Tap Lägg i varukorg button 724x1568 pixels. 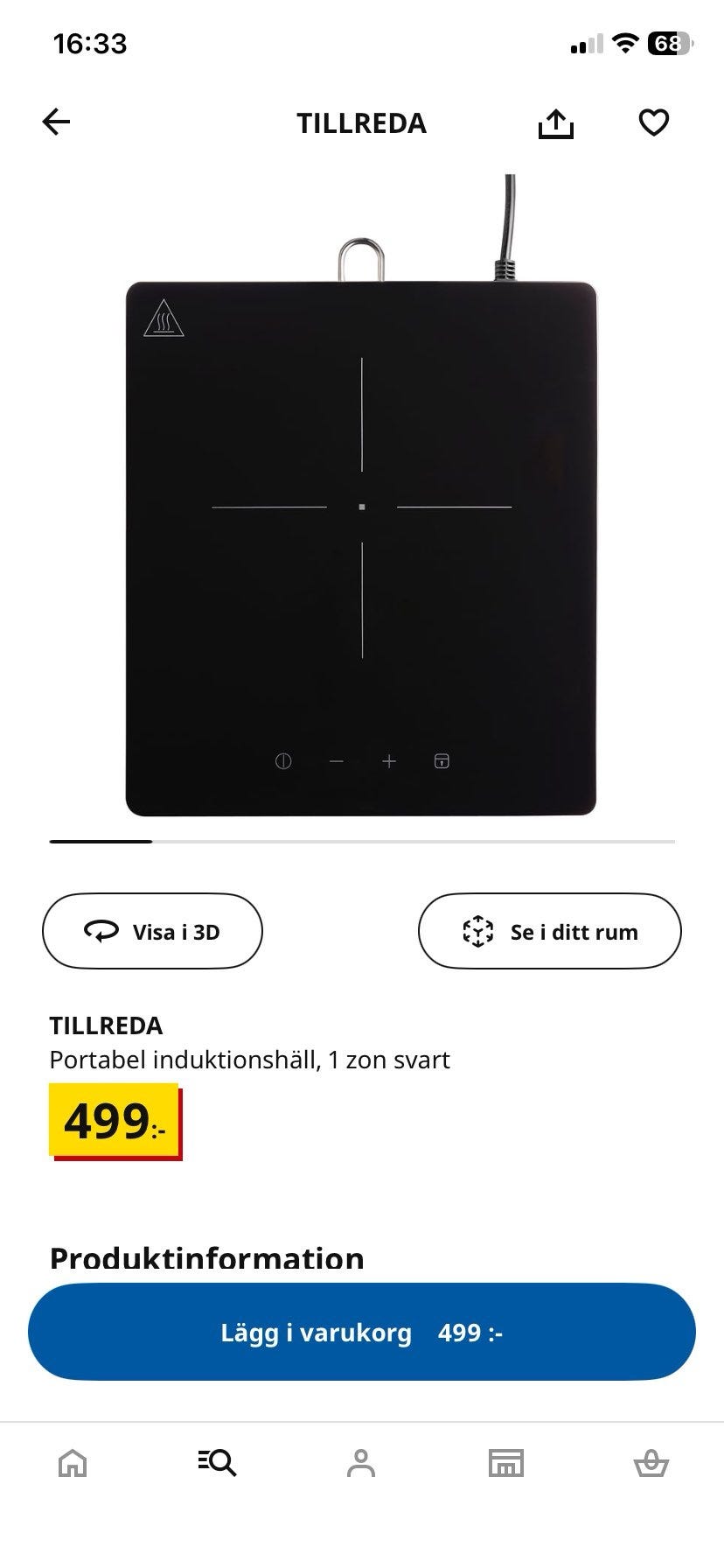(362, 1332)
